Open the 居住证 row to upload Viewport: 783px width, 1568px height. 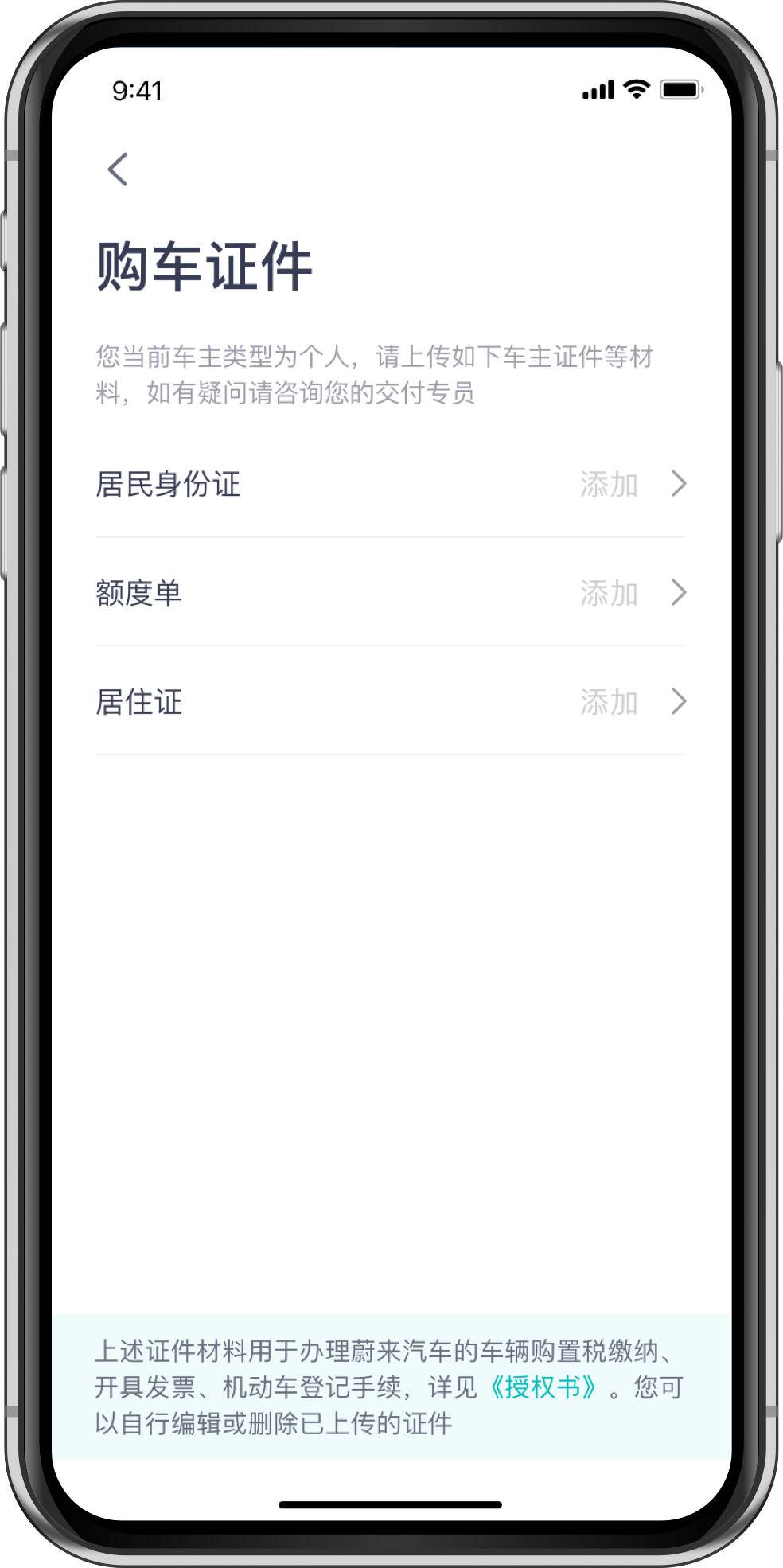coord(390,702)
